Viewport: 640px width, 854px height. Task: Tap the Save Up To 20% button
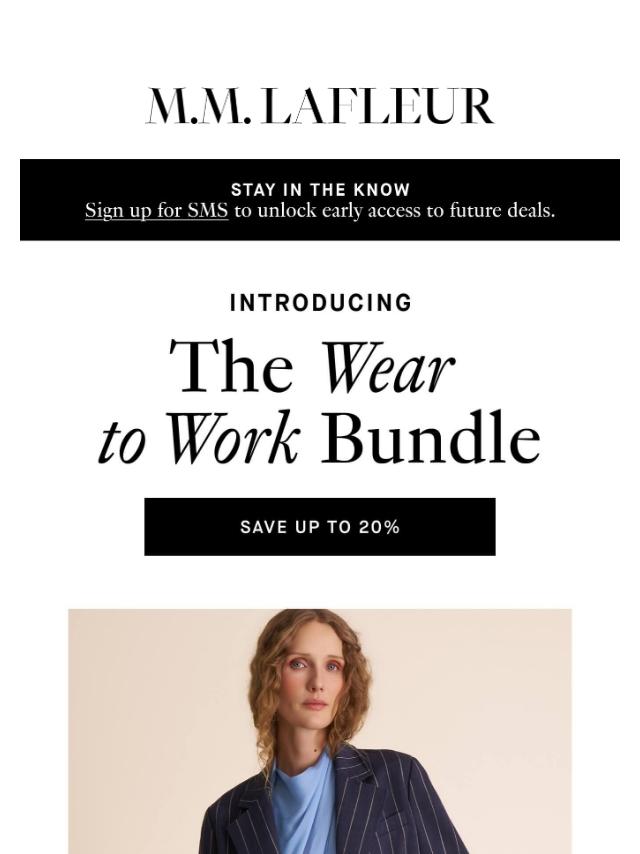[320, 527]
